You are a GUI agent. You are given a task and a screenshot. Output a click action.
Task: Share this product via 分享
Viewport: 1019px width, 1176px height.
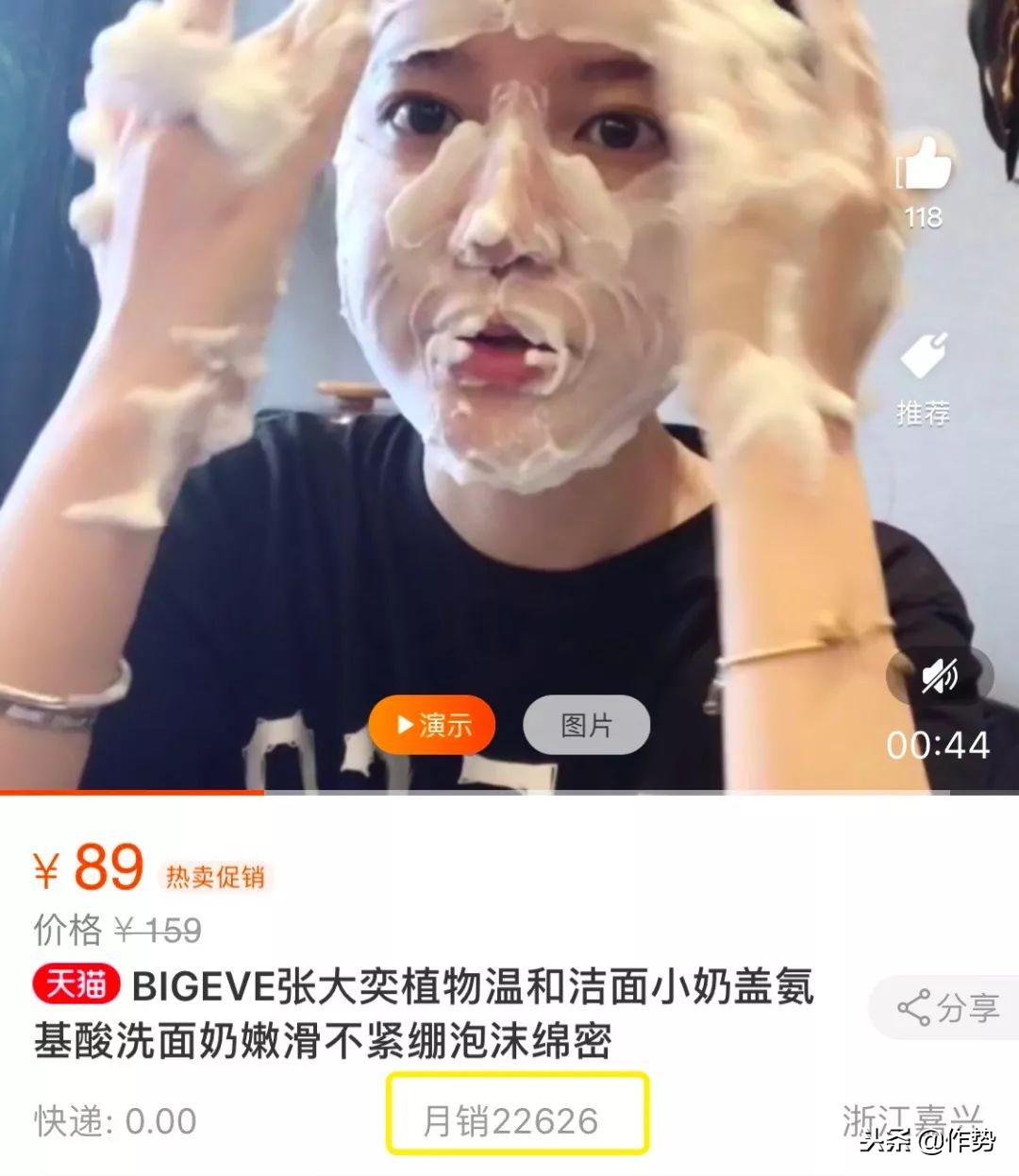pyautogui.click(x=947, y=1008)
